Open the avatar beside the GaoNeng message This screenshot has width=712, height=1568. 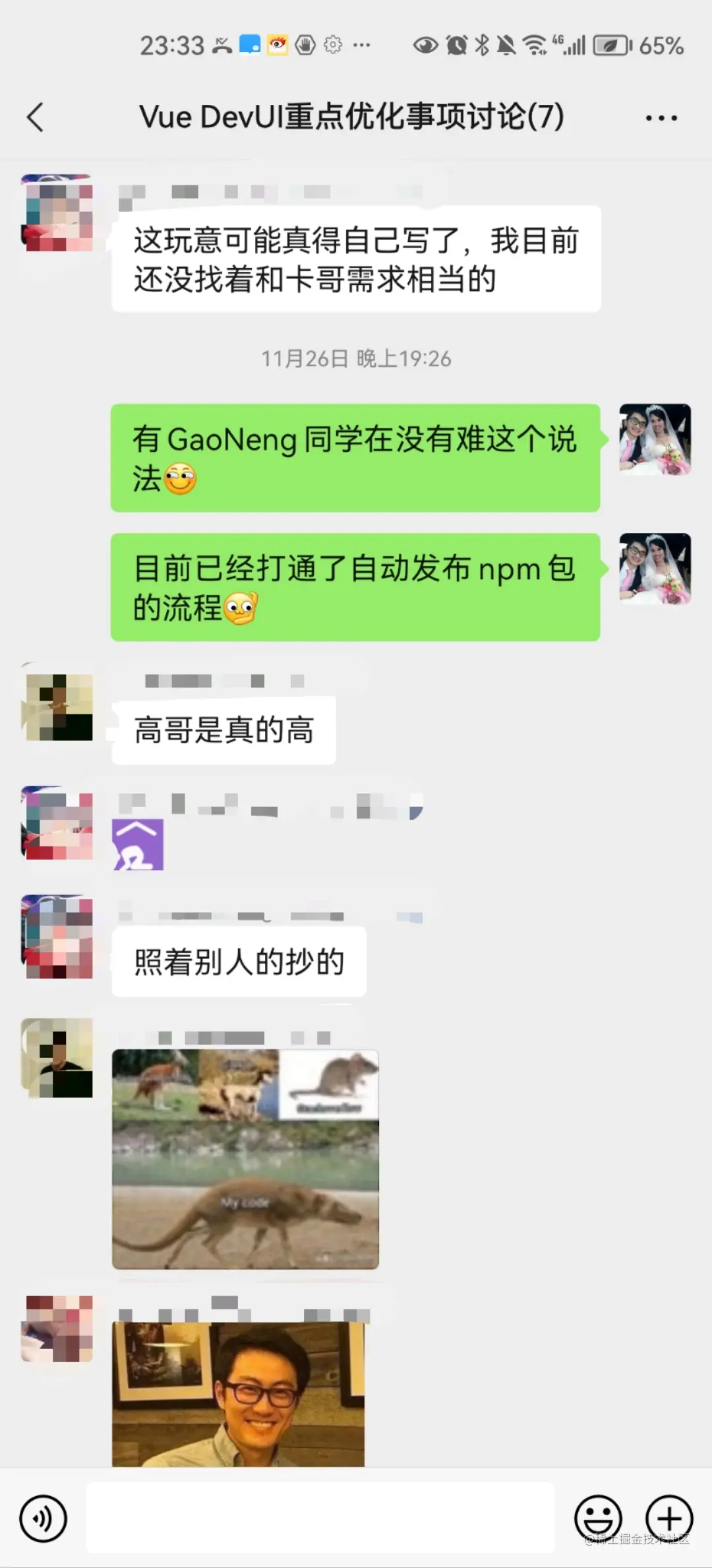(655, 439)
